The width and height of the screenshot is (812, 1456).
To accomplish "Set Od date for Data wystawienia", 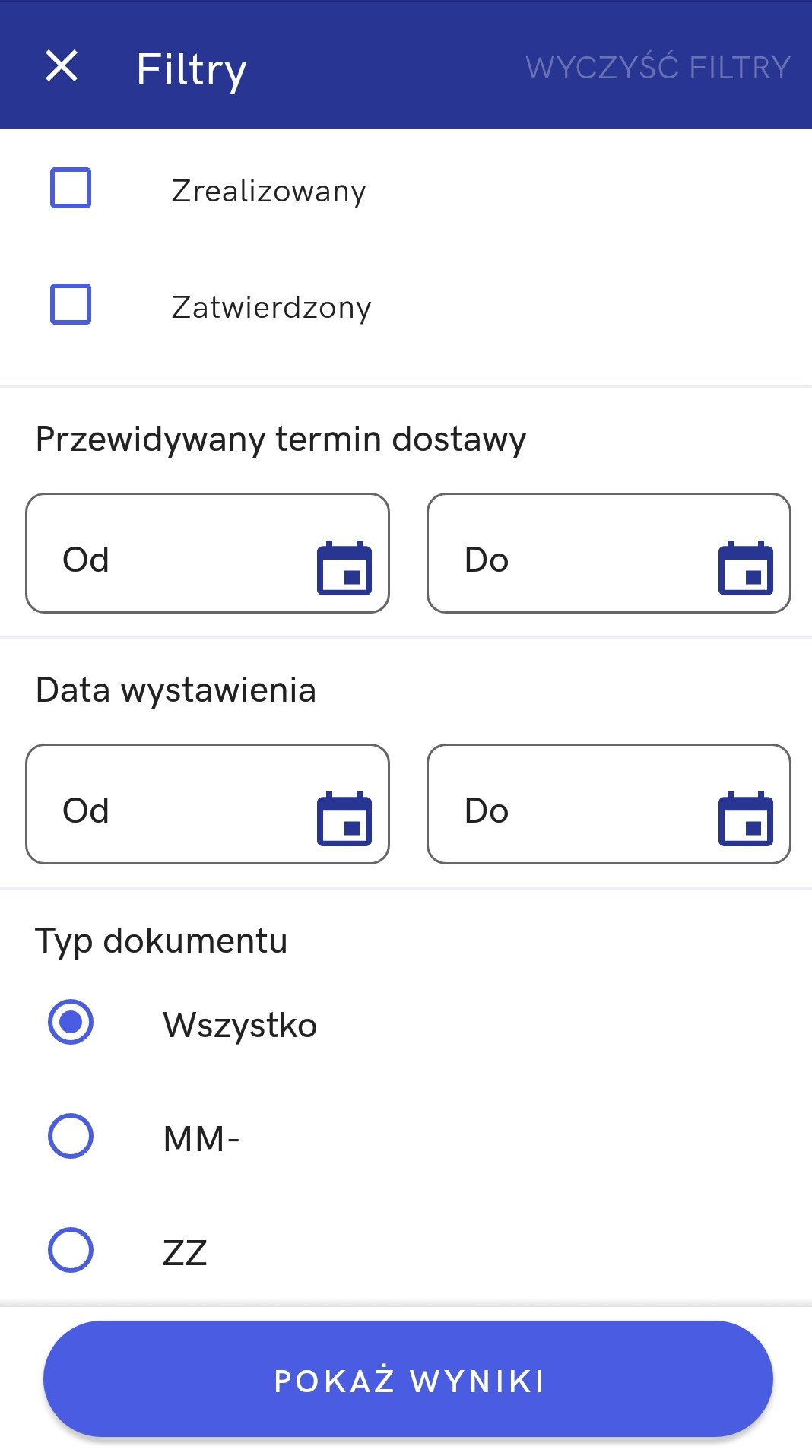I will (208, 804).
